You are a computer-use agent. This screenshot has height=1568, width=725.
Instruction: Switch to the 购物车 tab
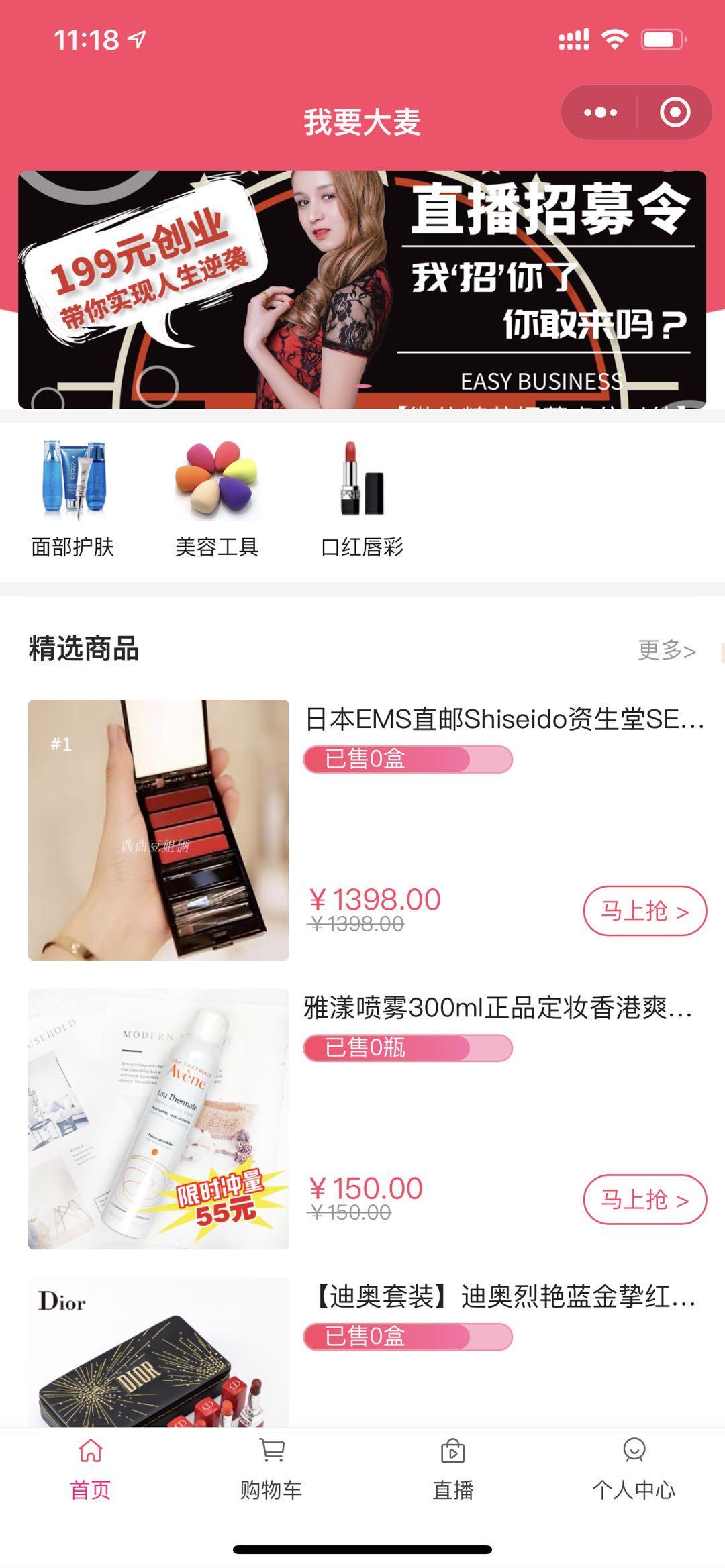point(271,1469)
